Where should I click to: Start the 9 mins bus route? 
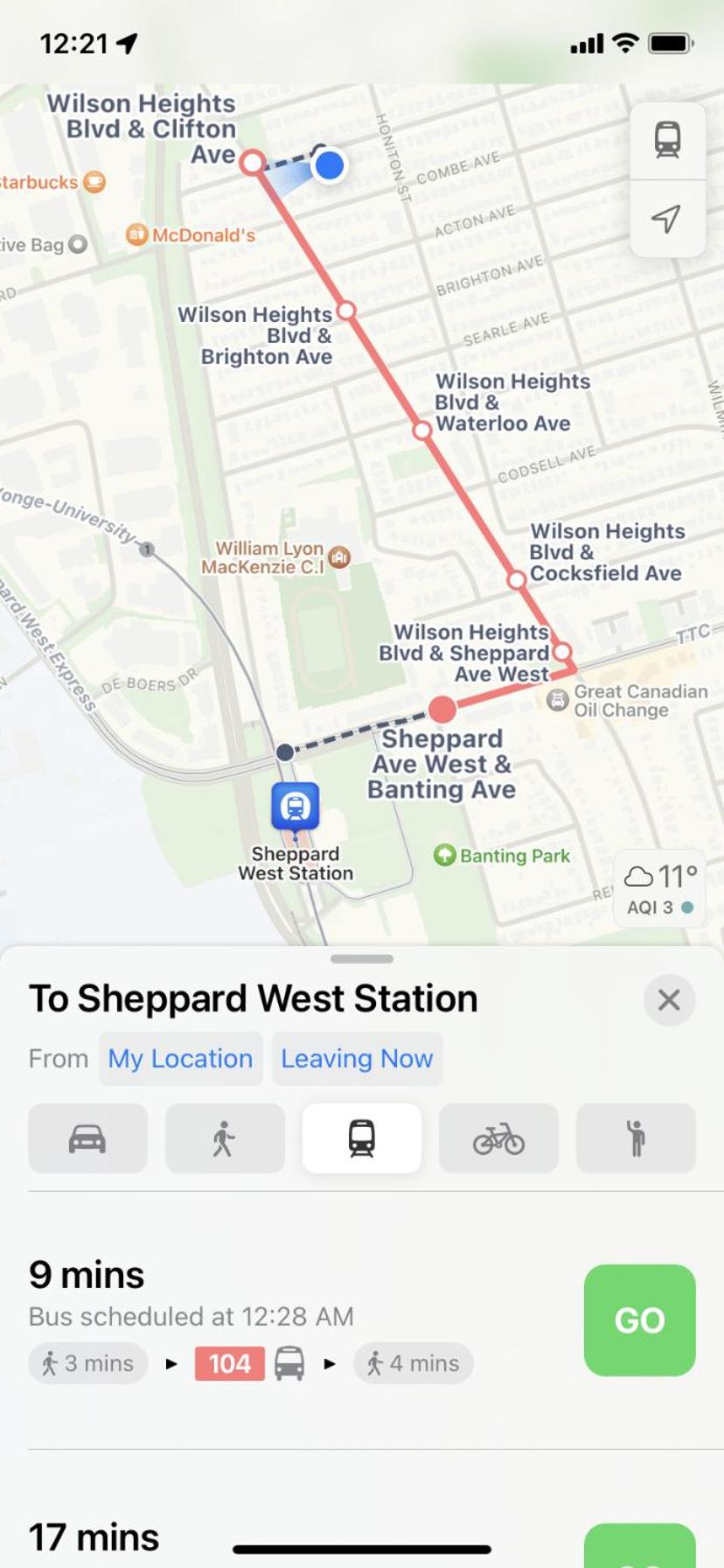639,1319
